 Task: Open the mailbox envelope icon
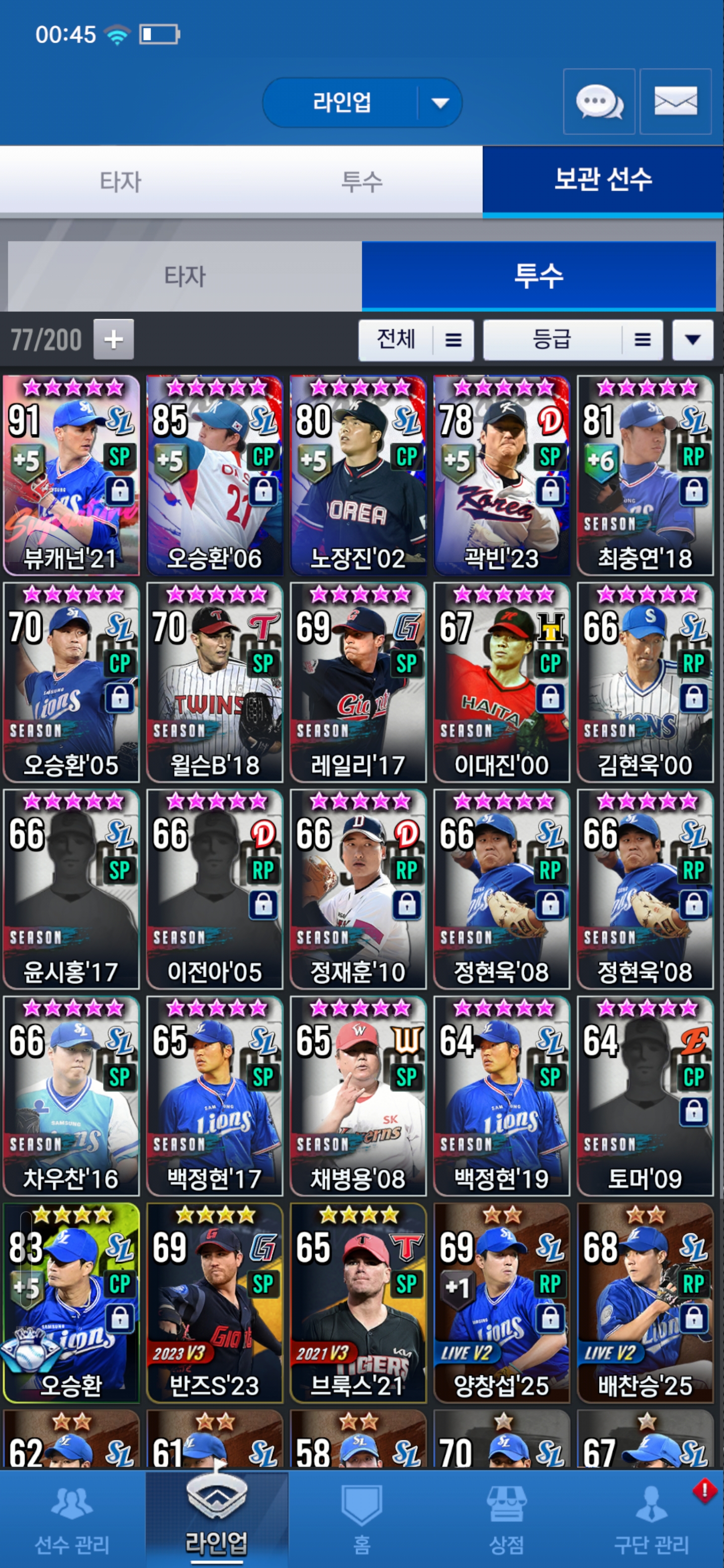[675, 102]
